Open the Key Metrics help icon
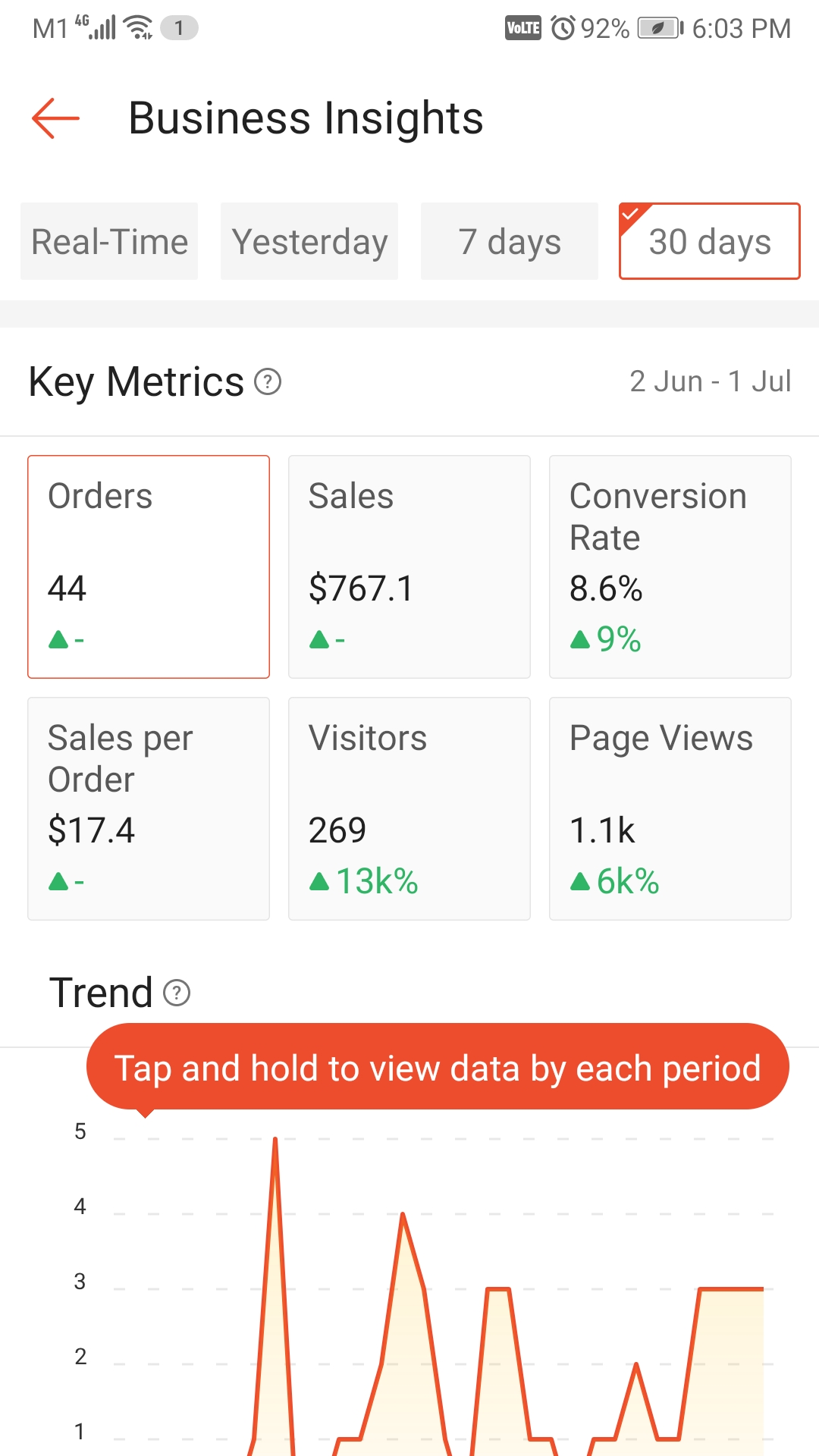The image size is (819, 1456). 268,381
